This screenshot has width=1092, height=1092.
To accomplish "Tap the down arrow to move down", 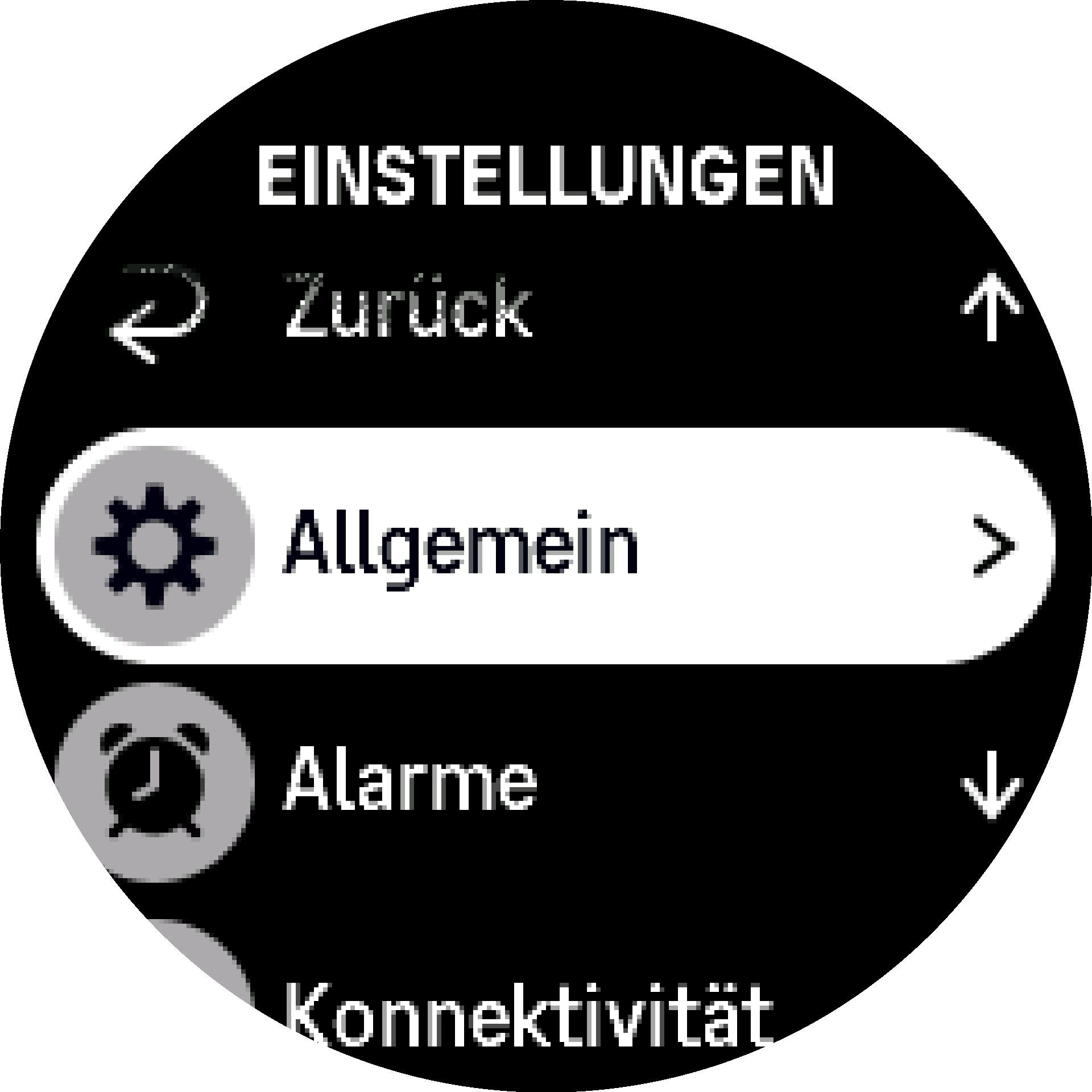I will [x=991, y=785].
